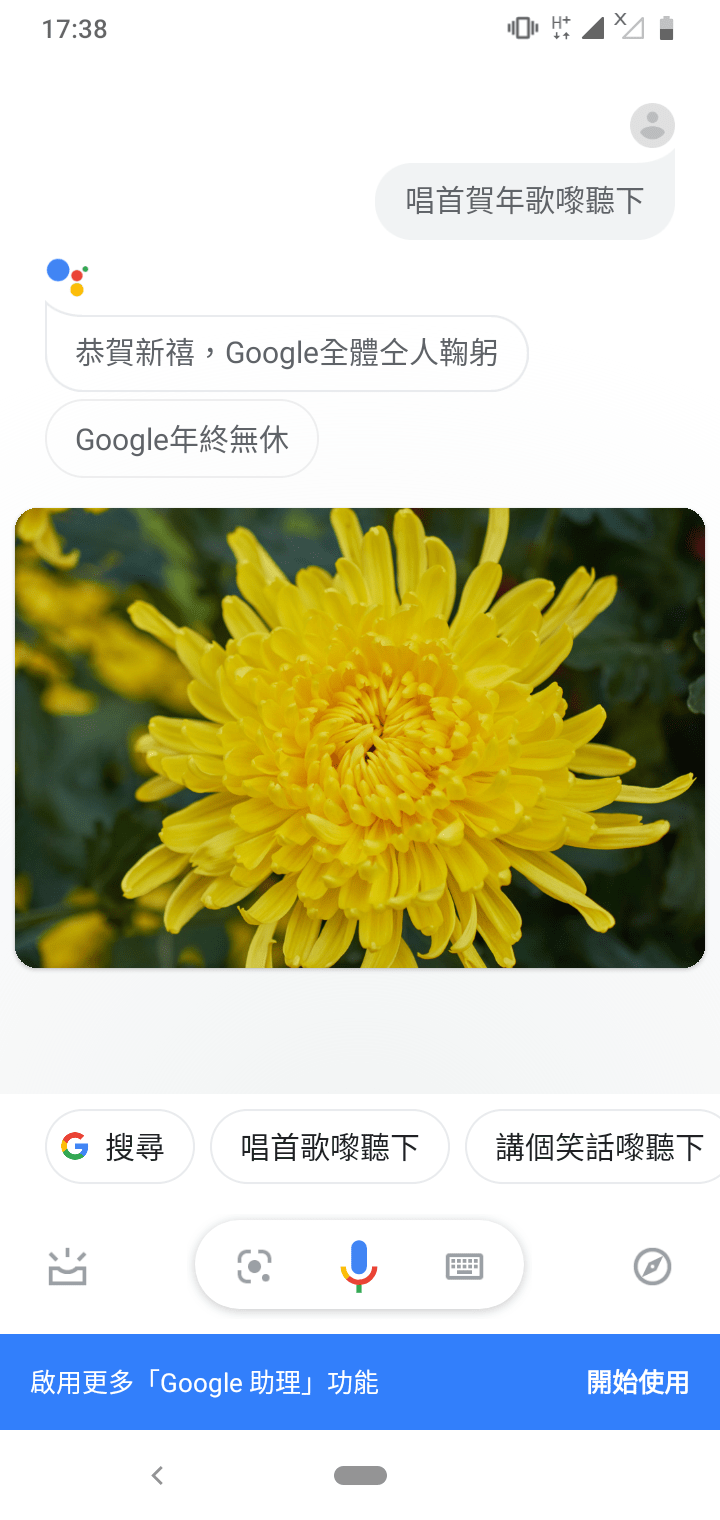Image resolution: width=720 pixels, height=1520 pixels.
Task: Go back using the navigation bar
Action: [157, 1475]
